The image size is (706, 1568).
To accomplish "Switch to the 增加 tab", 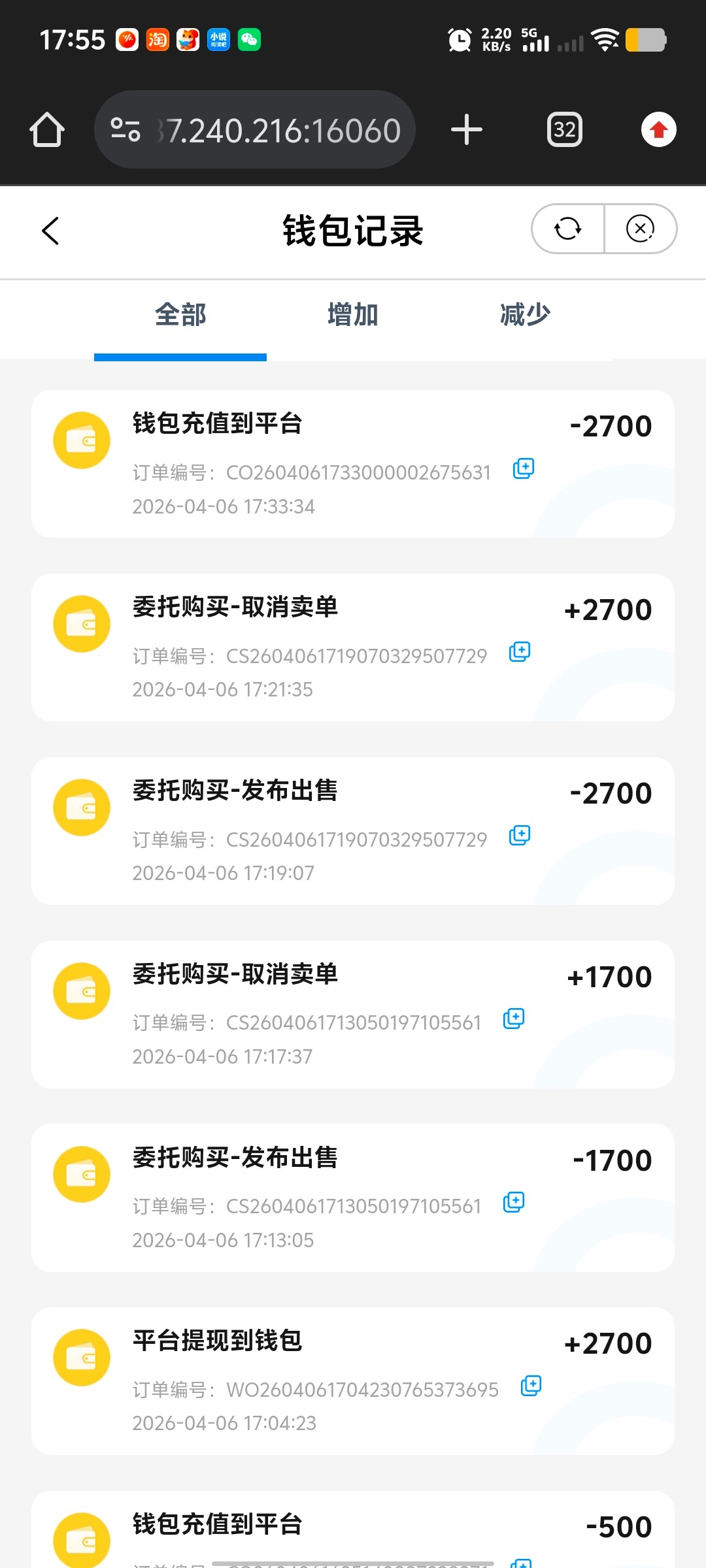I will click(352, 314).
